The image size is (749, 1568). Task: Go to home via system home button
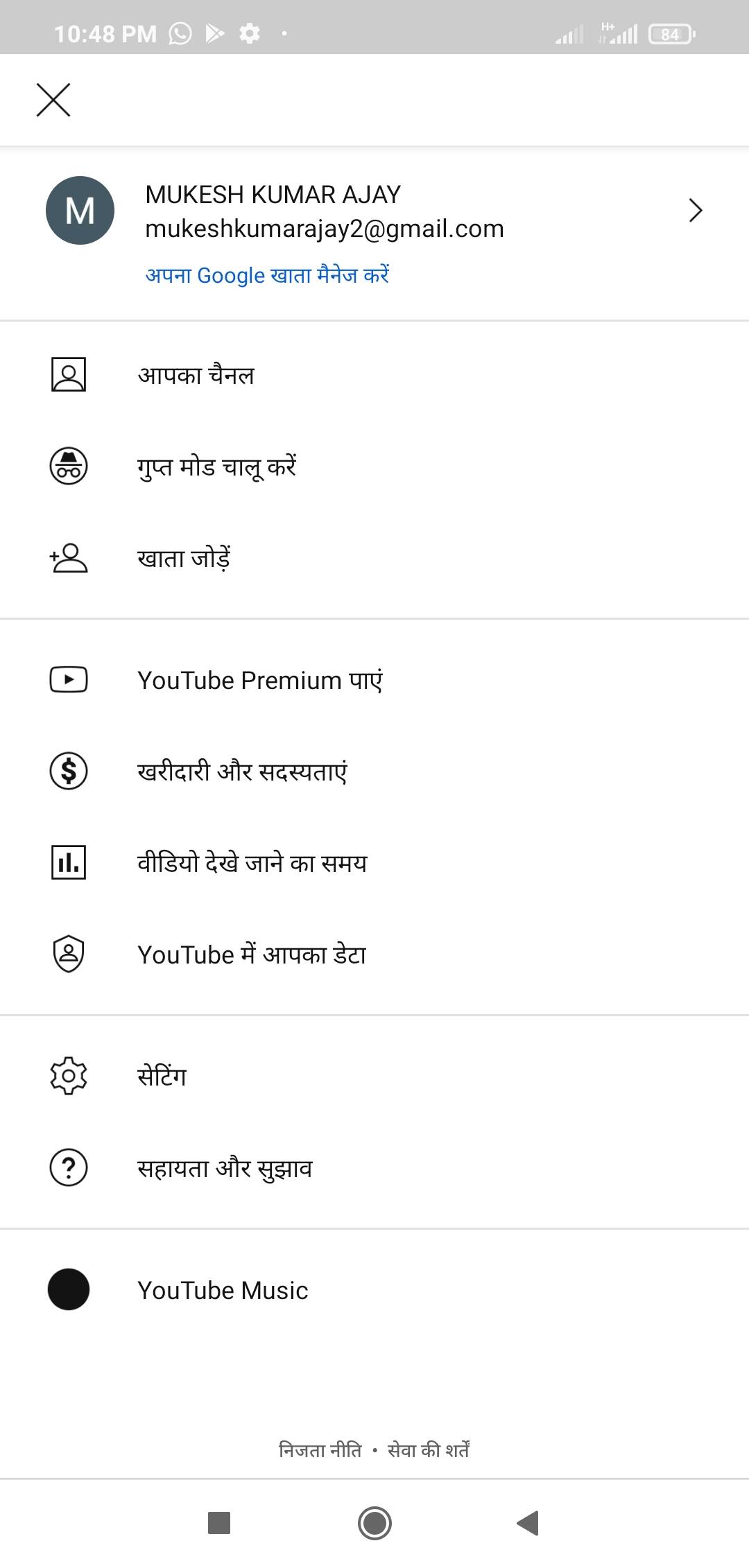(374, 1523)
